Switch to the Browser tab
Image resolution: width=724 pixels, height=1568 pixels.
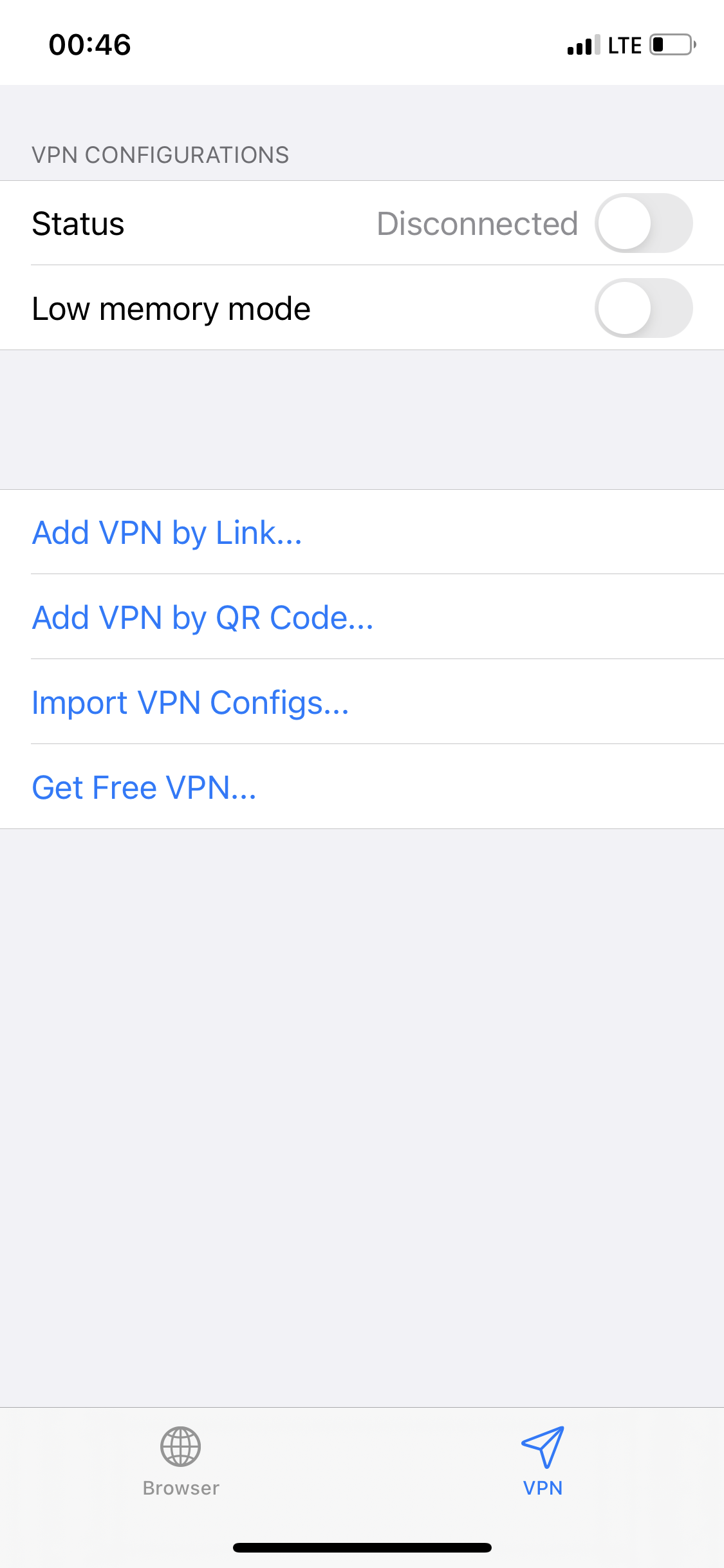(x=181, y=1461)
